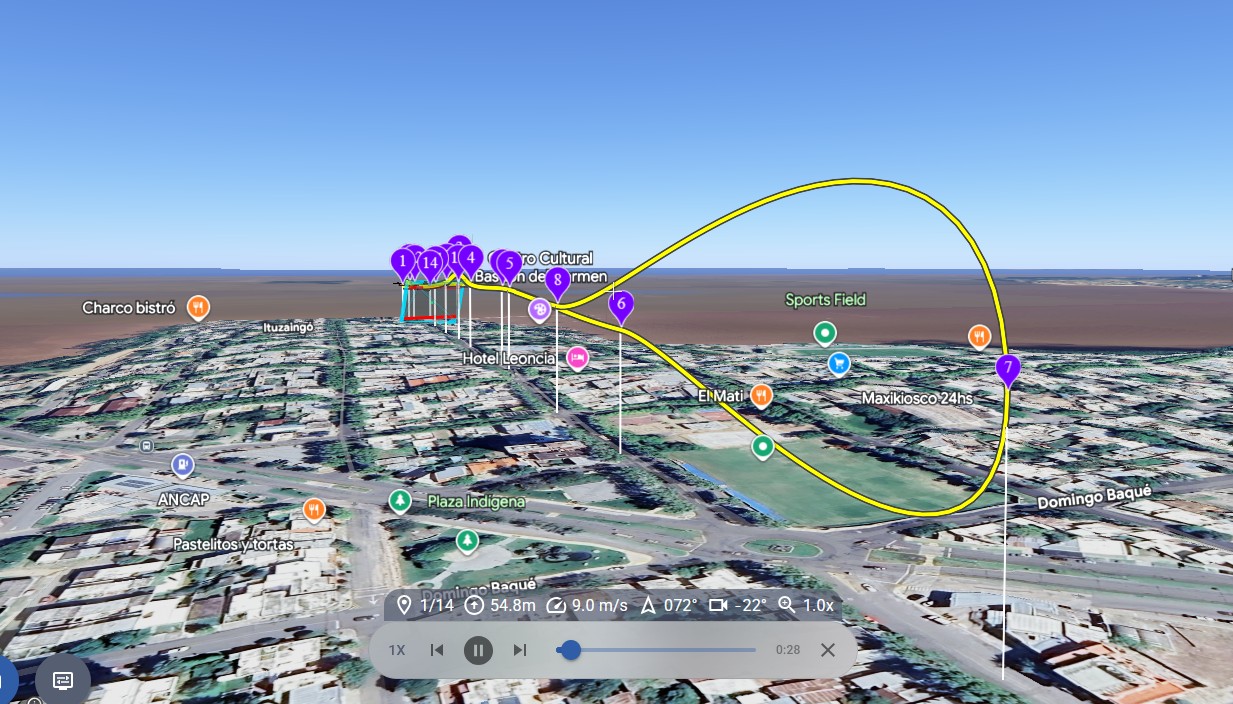Select waypoint marker 6
The height and width of the screenshot is (704, 1233).
point(621,303)
